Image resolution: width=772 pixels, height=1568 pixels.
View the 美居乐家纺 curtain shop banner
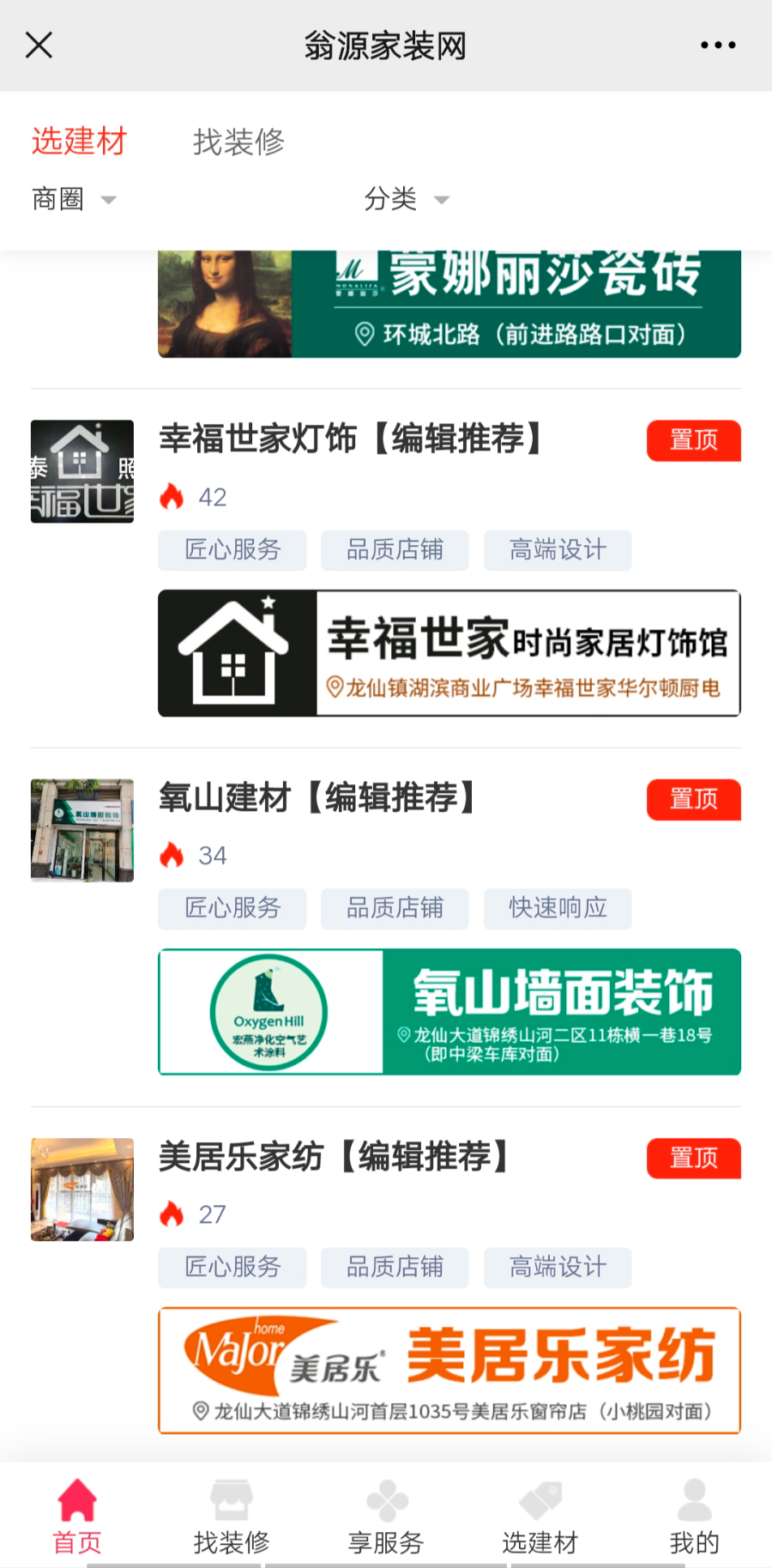click(x=449, y=1371)
